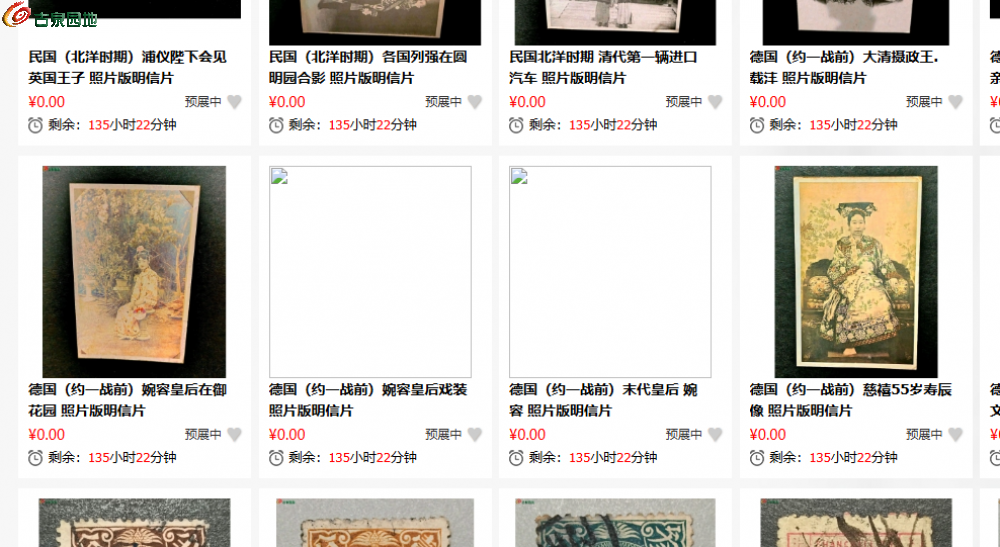Favorite the 婉容皇后在御花园 item with heart
This screenshot has height=547, width=1000.
click(234, 435)
